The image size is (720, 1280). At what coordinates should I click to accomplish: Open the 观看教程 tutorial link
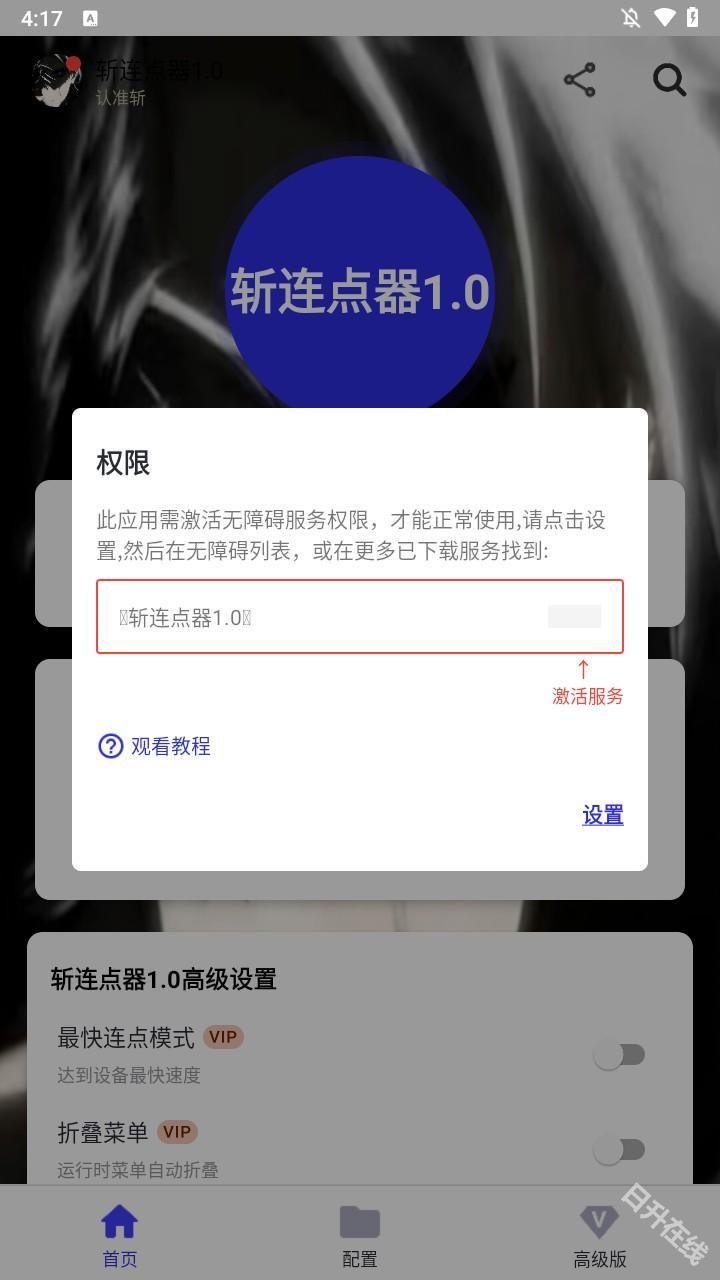coord(168,746)
